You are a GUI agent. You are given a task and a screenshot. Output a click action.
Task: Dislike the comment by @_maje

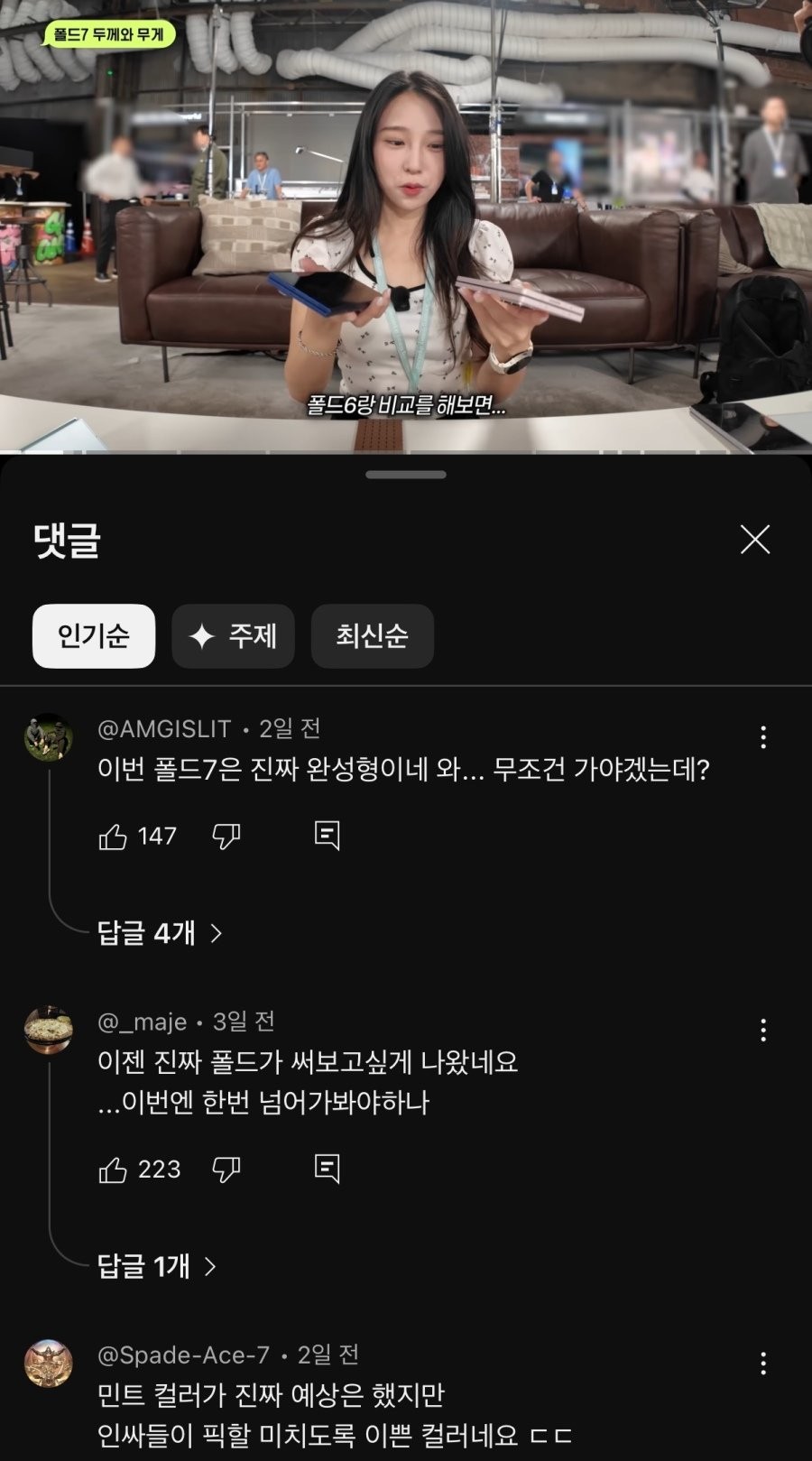(226, 1170)
